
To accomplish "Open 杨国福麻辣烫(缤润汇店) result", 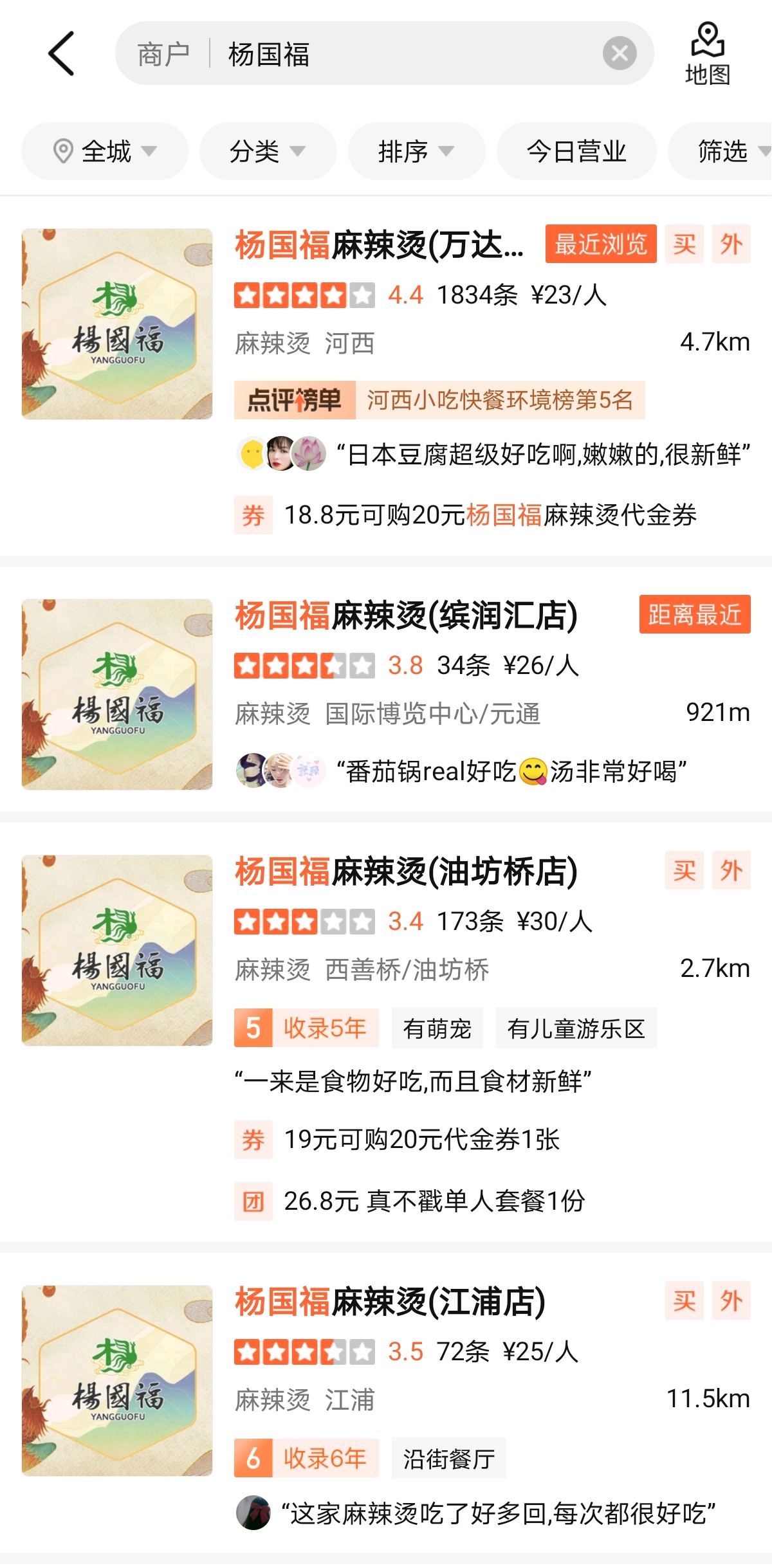I will 407,615.
